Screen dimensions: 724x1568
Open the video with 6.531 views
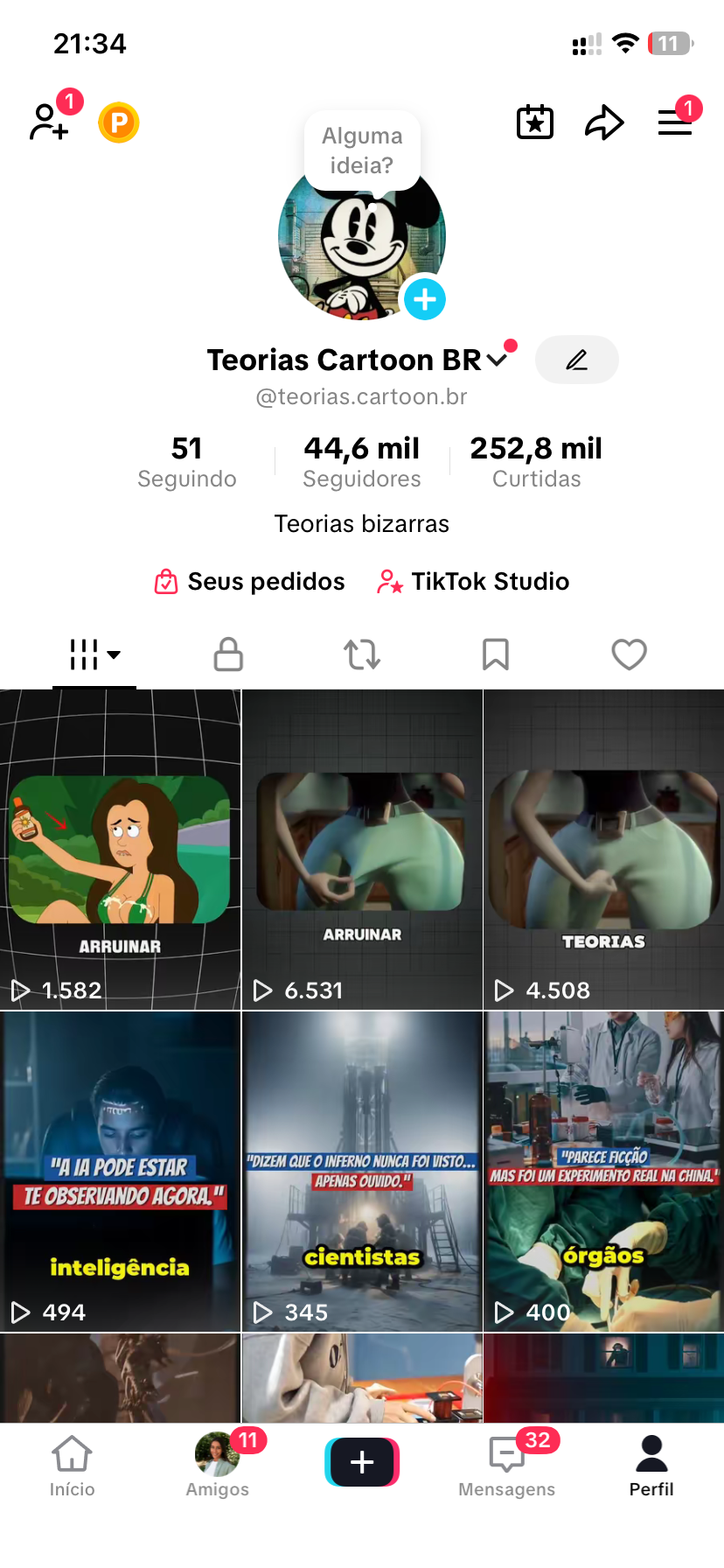[x=362, y=850]
